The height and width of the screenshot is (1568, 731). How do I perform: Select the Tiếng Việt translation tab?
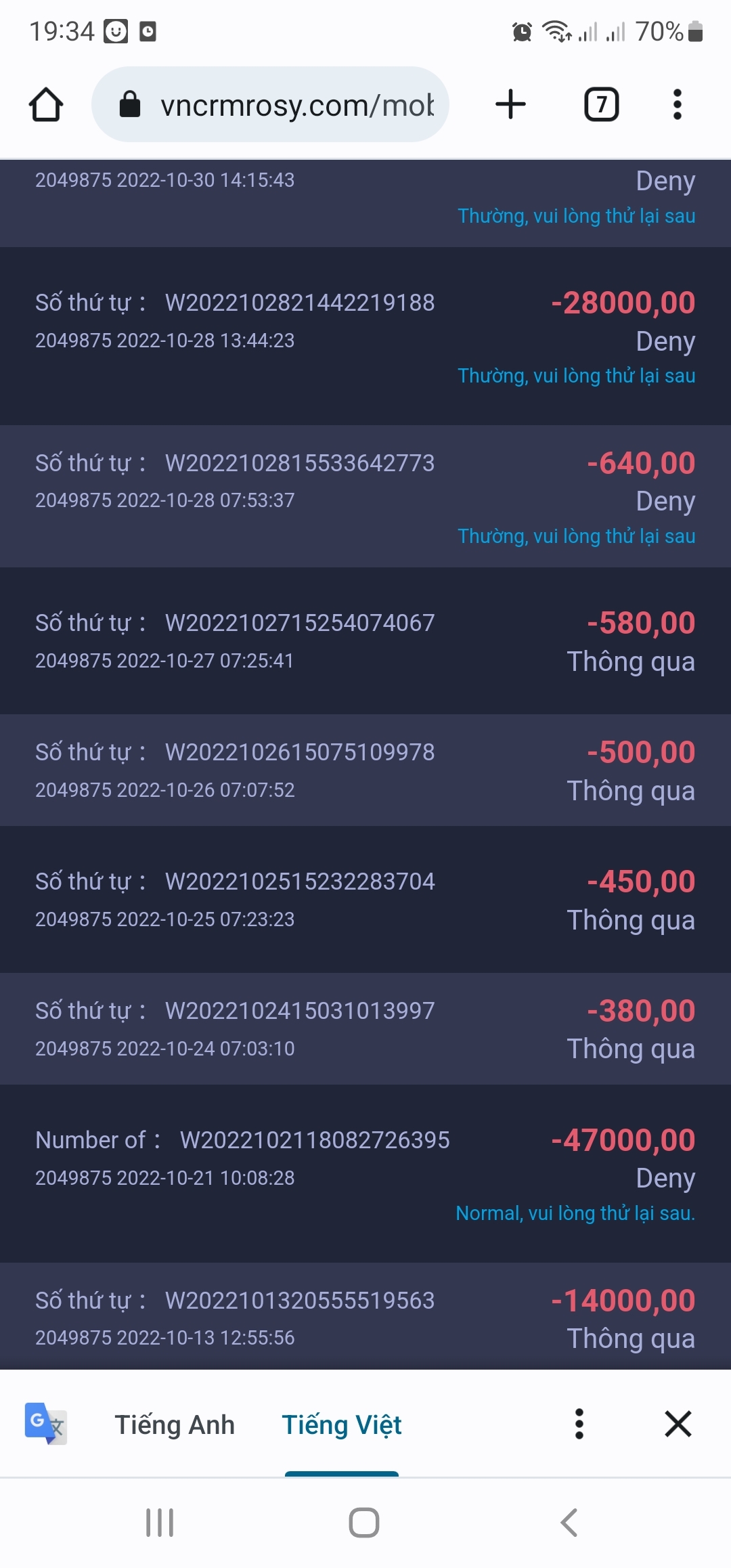click(342, 1424)
